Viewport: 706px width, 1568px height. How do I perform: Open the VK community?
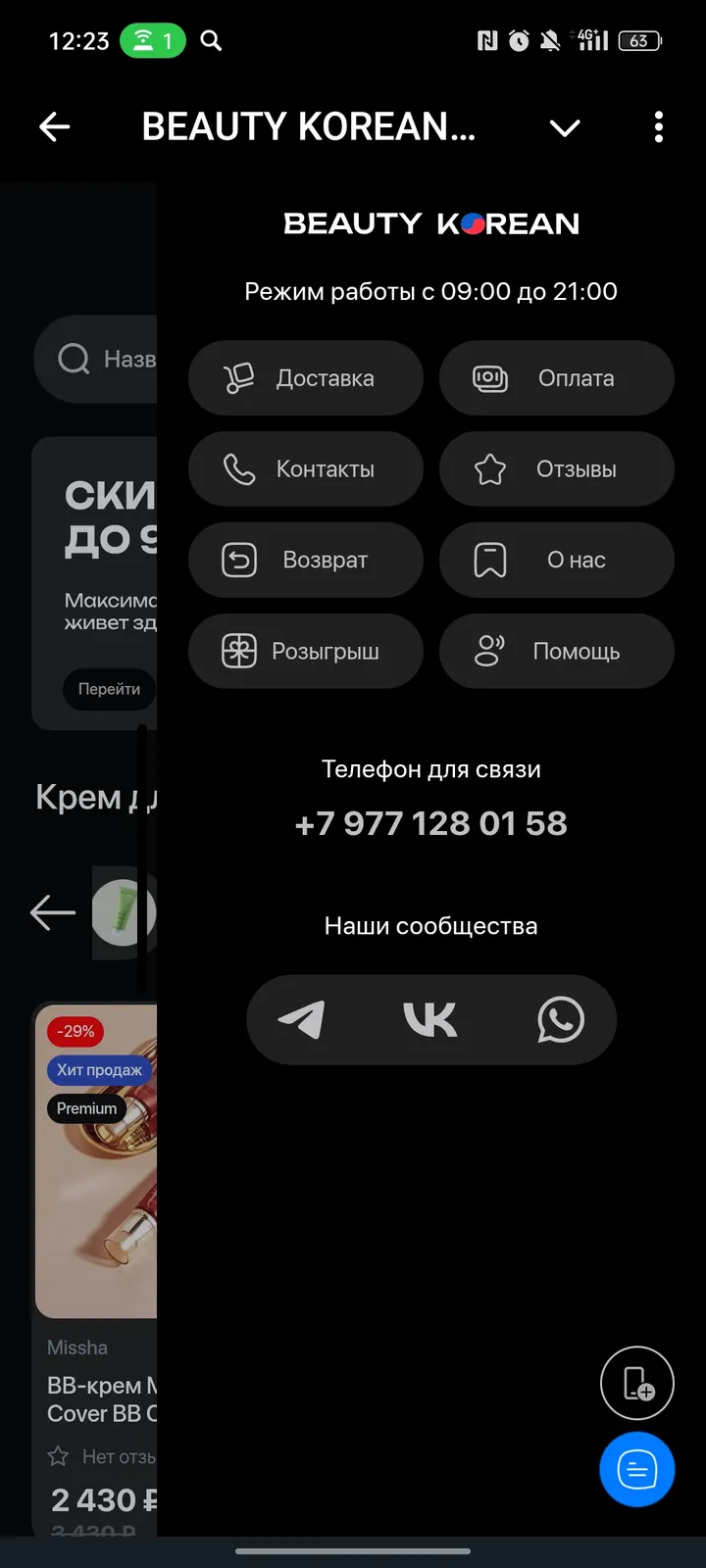(x=430, y=1020)
